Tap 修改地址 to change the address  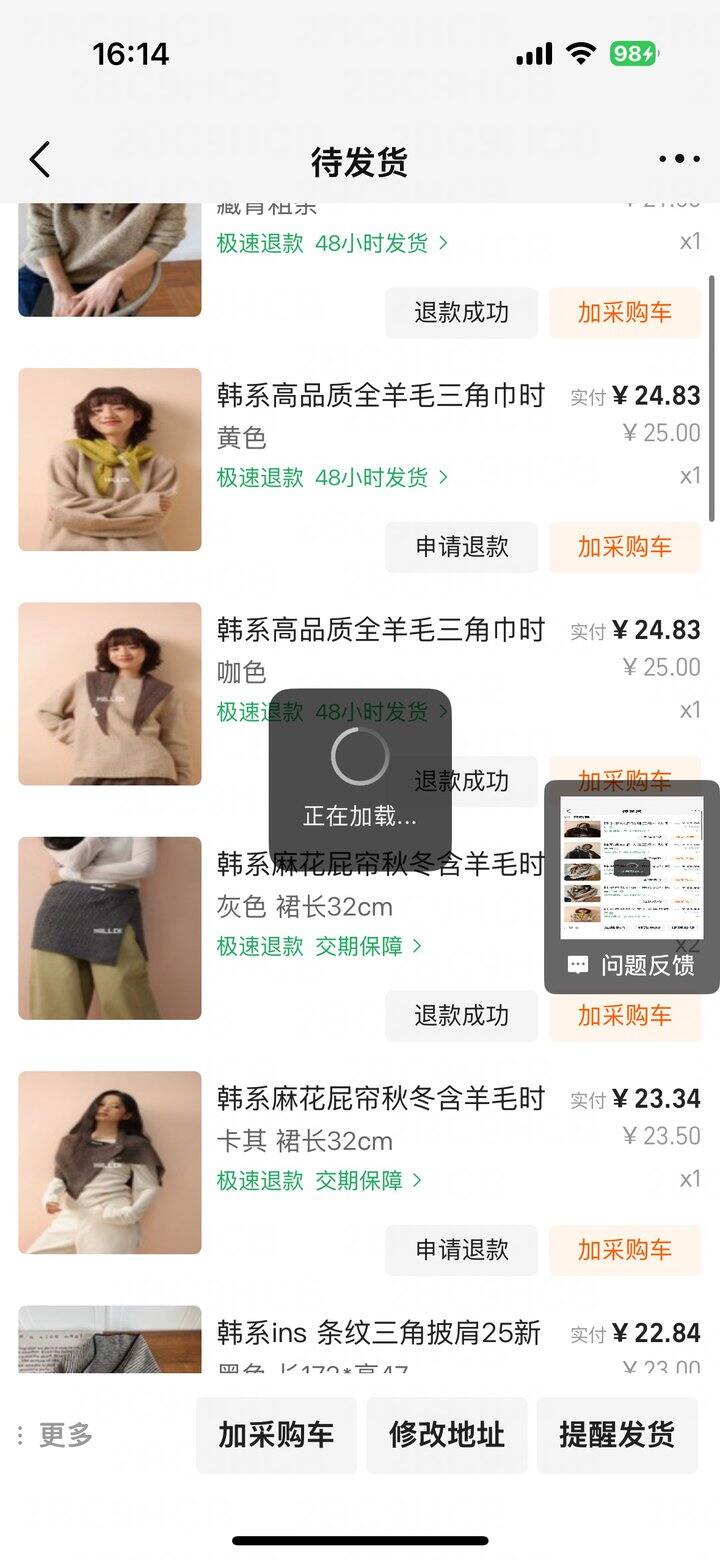pos(446,1435)
